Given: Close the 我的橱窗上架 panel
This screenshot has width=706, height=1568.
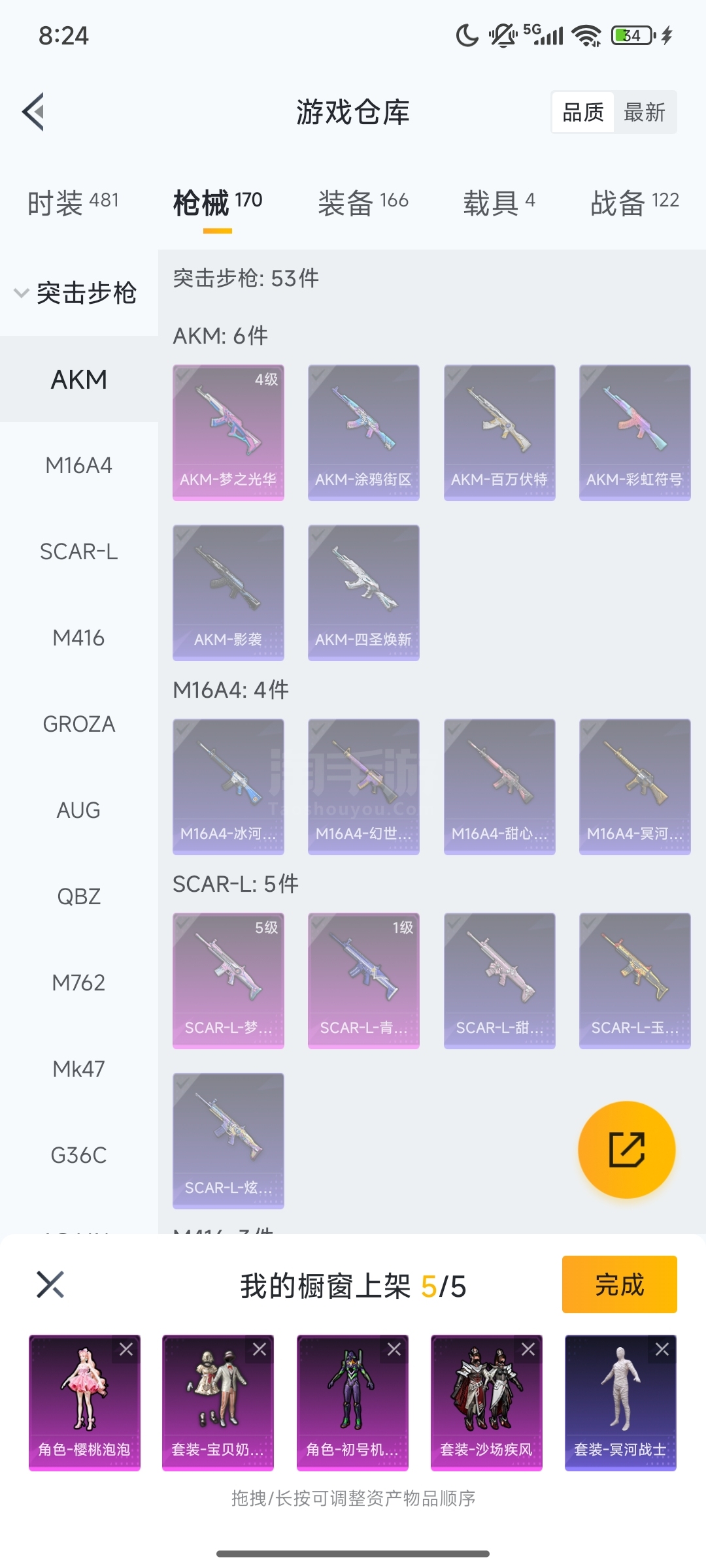Looking at the screenshot, I should tap(50, 1284).
